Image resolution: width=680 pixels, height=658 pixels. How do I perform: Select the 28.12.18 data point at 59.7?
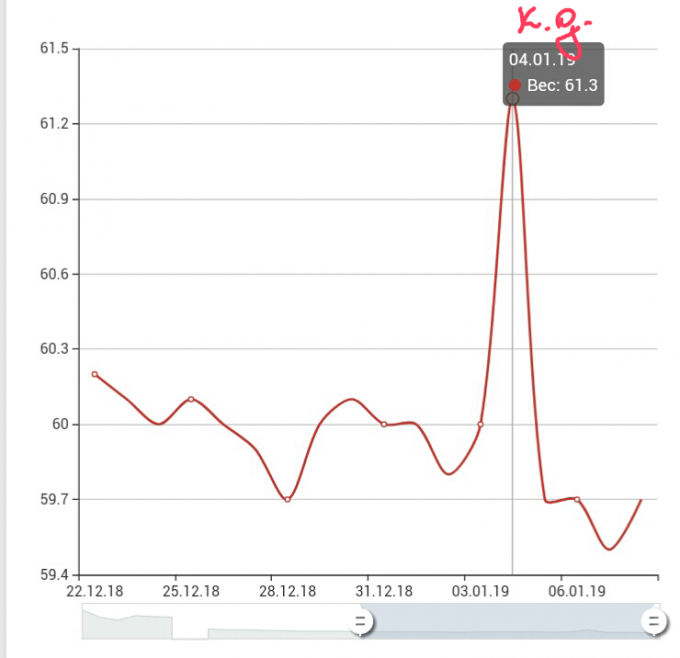point(287,499)
